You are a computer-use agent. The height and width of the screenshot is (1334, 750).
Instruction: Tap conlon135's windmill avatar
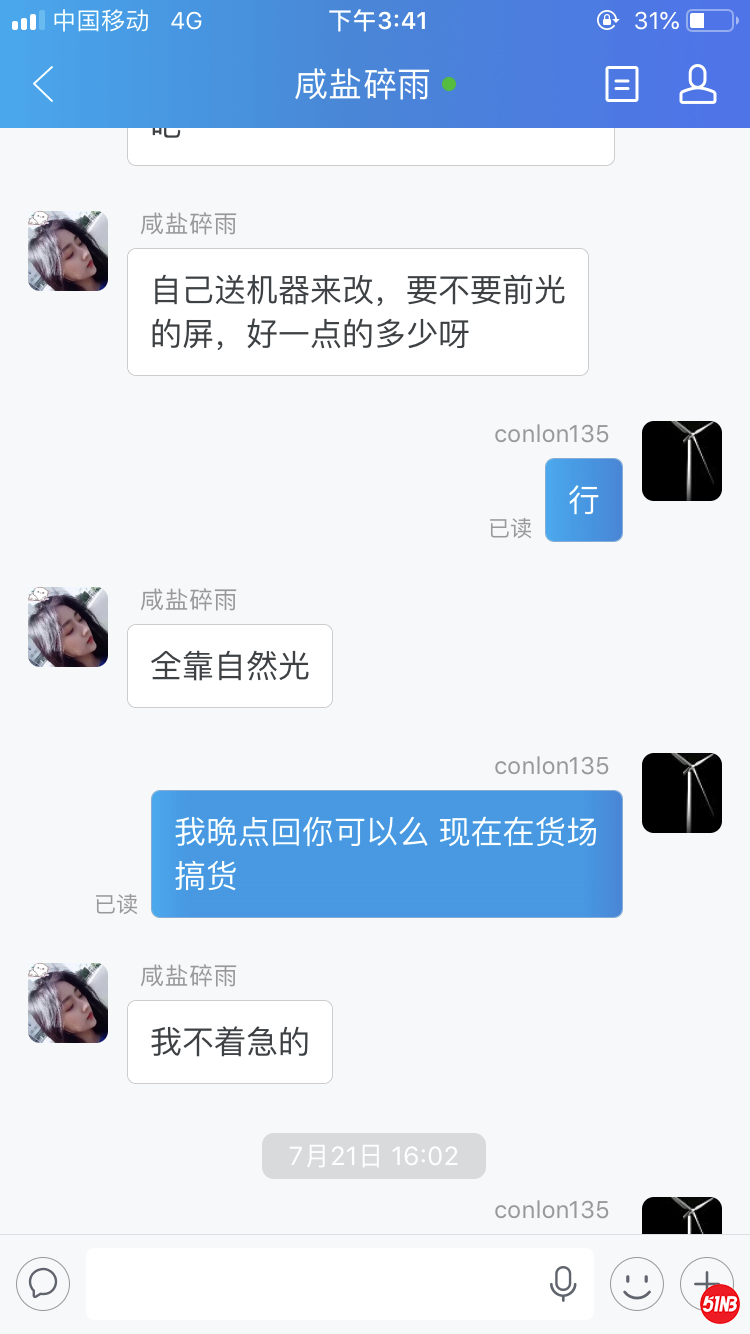[x=681, y=461]
